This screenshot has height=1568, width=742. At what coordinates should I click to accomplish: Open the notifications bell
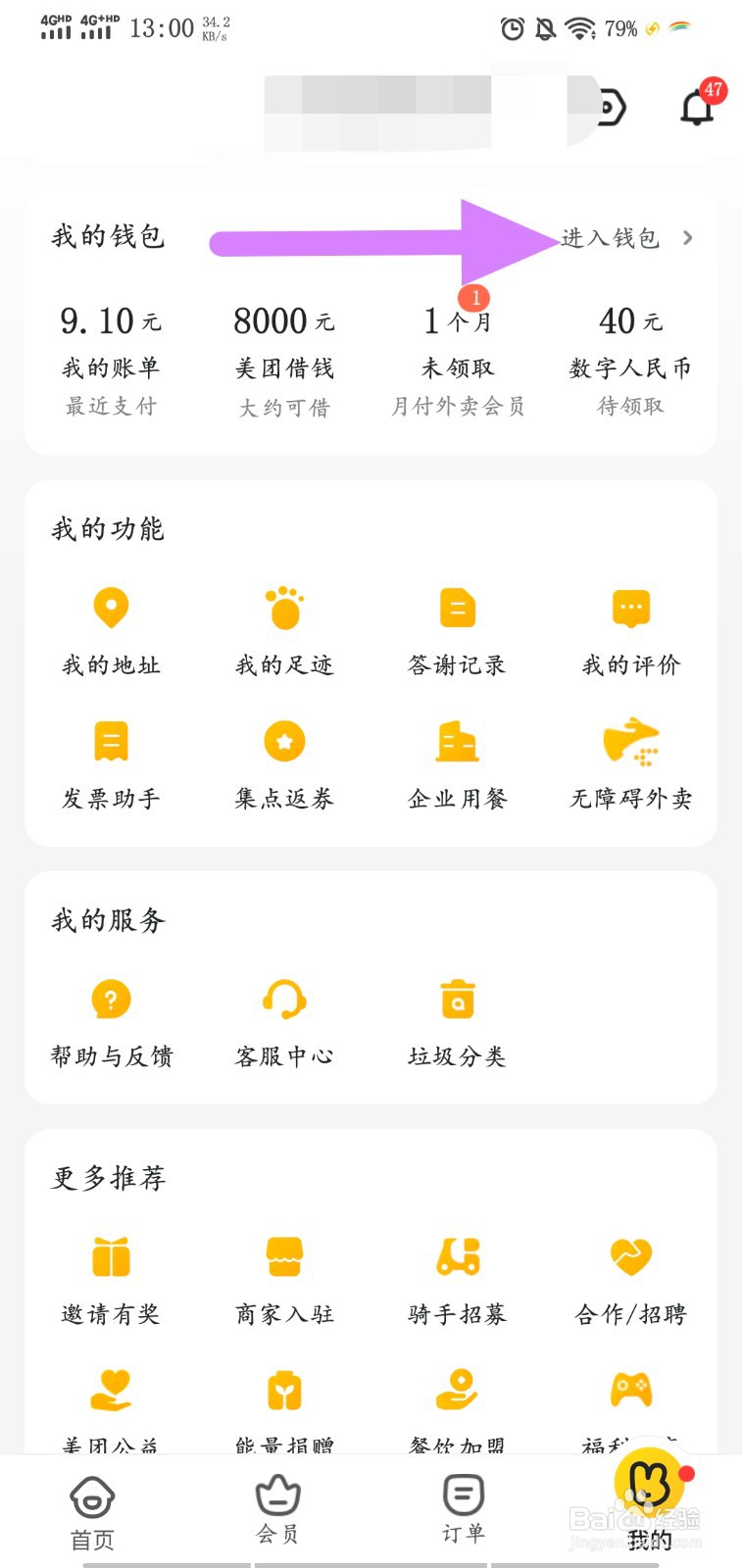click(699, 104)
